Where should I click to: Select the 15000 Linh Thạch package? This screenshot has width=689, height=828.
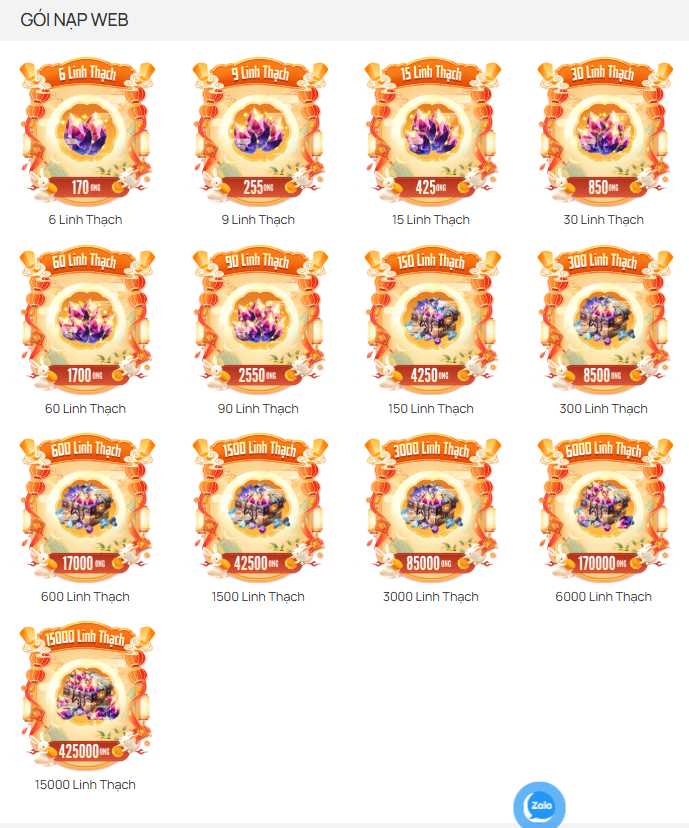[86, 696]
